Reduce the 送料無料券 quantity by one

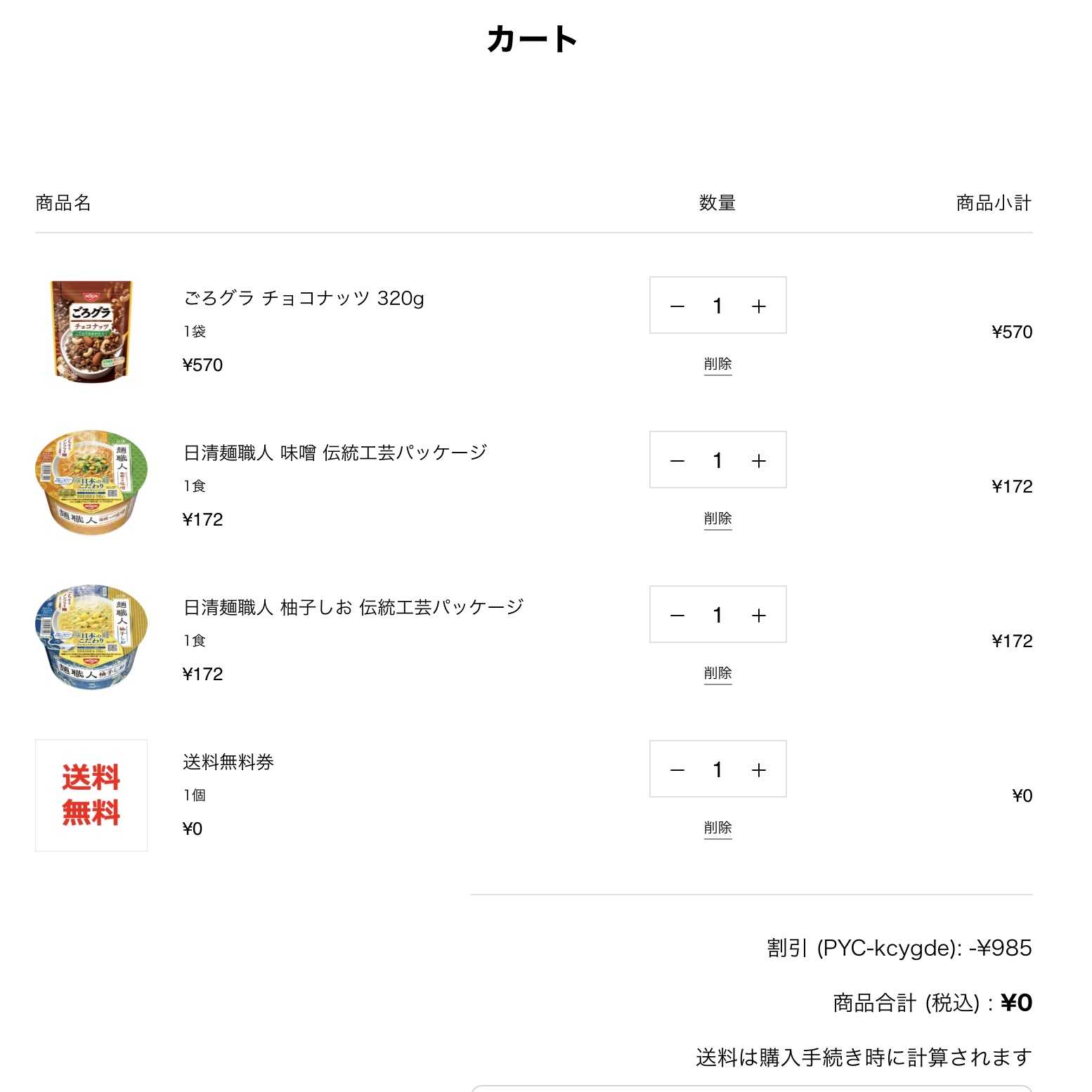(677, 770)
